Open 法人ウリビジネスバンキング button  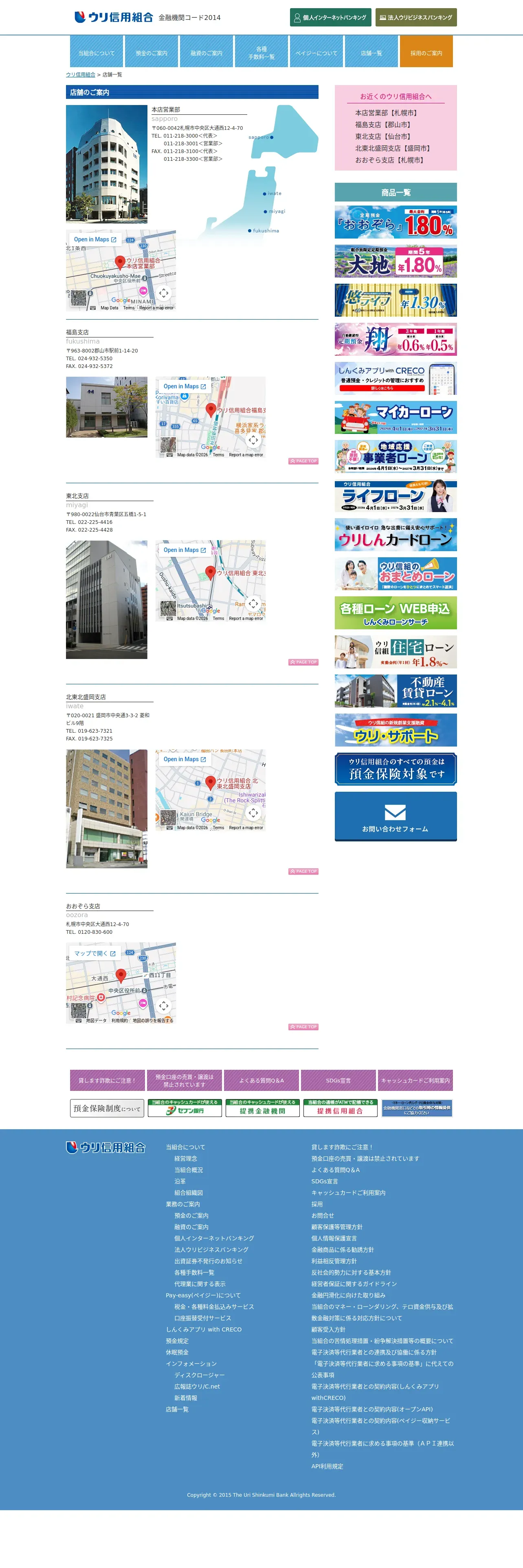(416, 18)
